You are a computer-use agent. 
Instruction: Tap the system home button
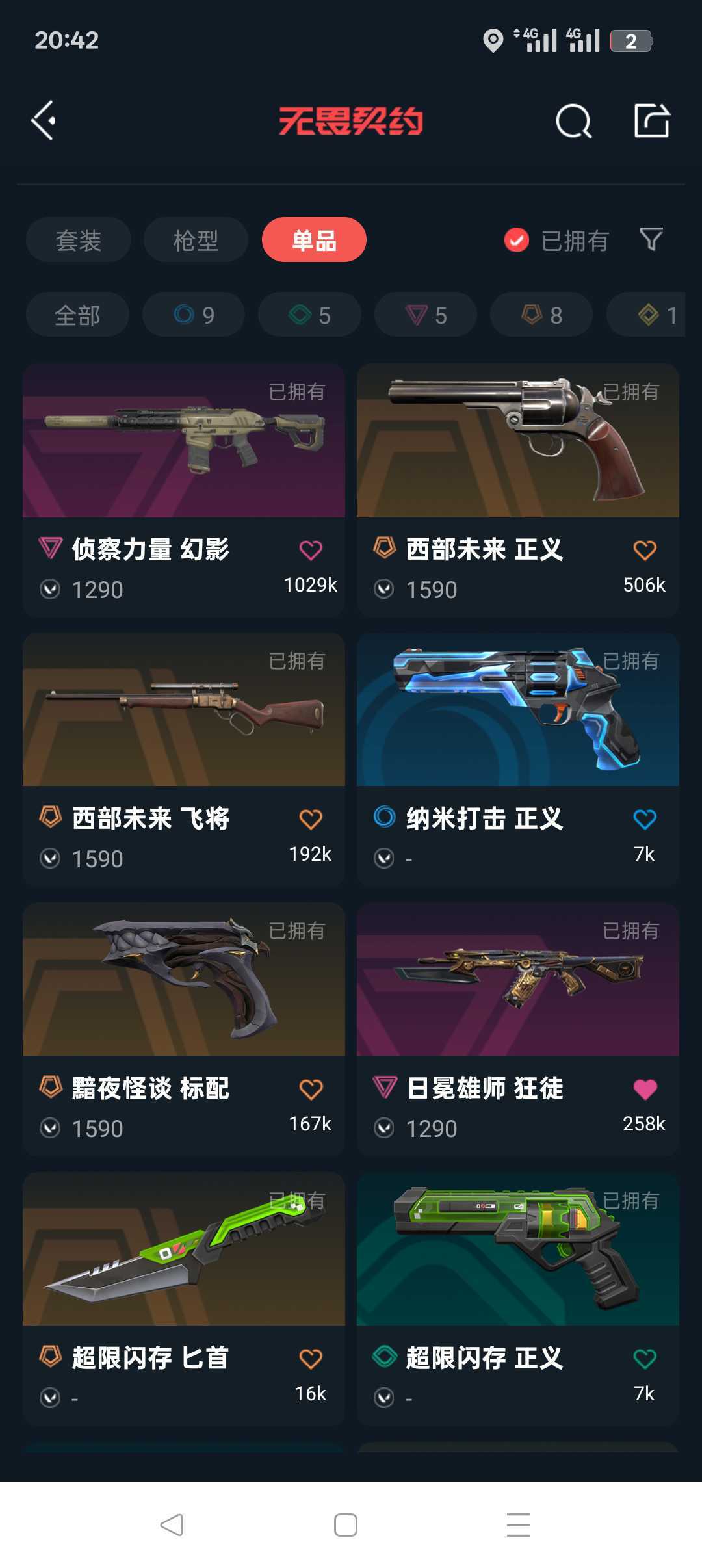(x=346, y=1525)
